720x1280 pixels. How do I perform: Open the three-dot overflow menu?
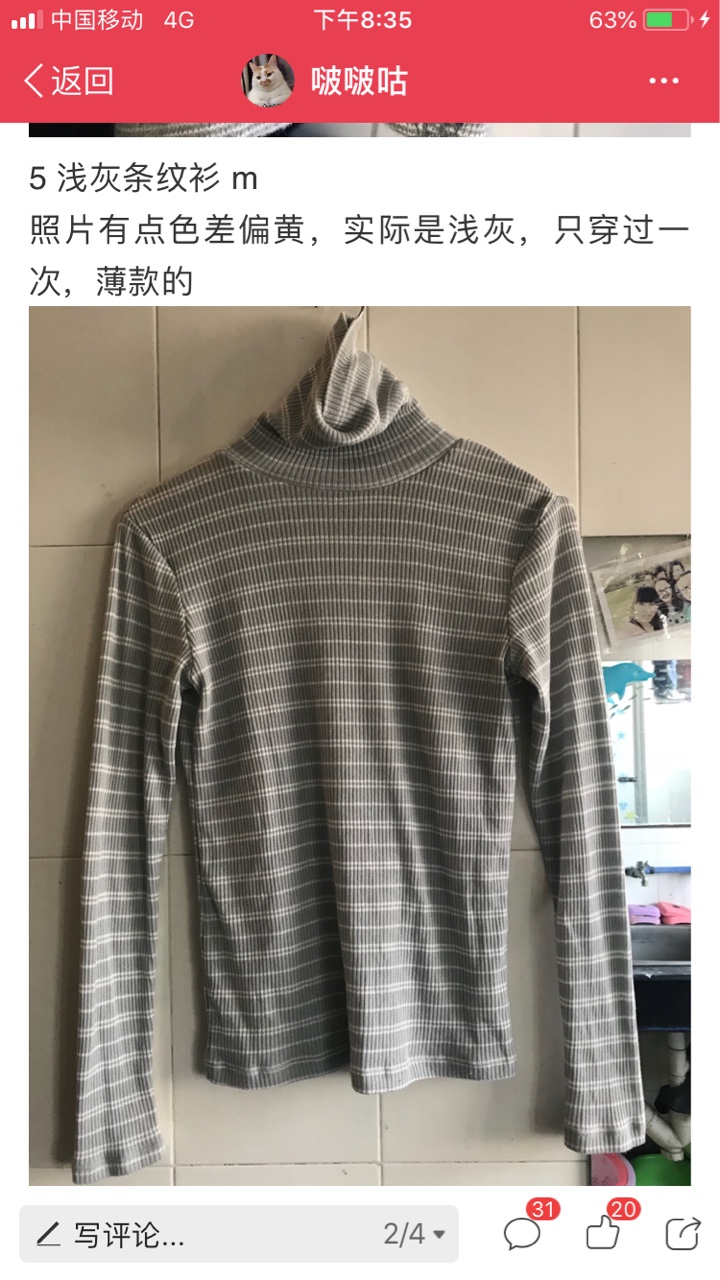(664, 81)
